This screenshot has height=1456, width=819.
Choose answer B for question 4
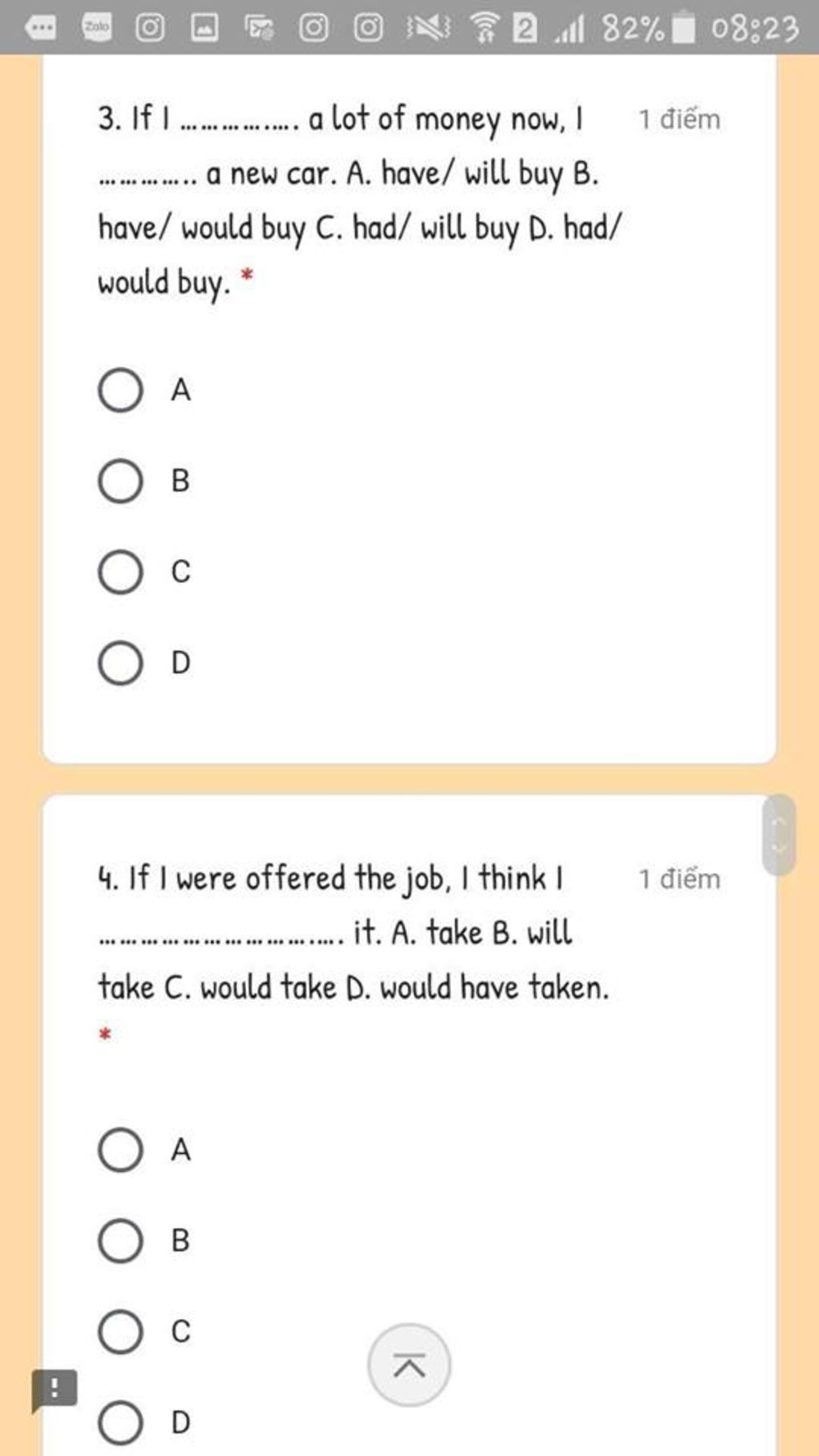[x=121, y=1241]
